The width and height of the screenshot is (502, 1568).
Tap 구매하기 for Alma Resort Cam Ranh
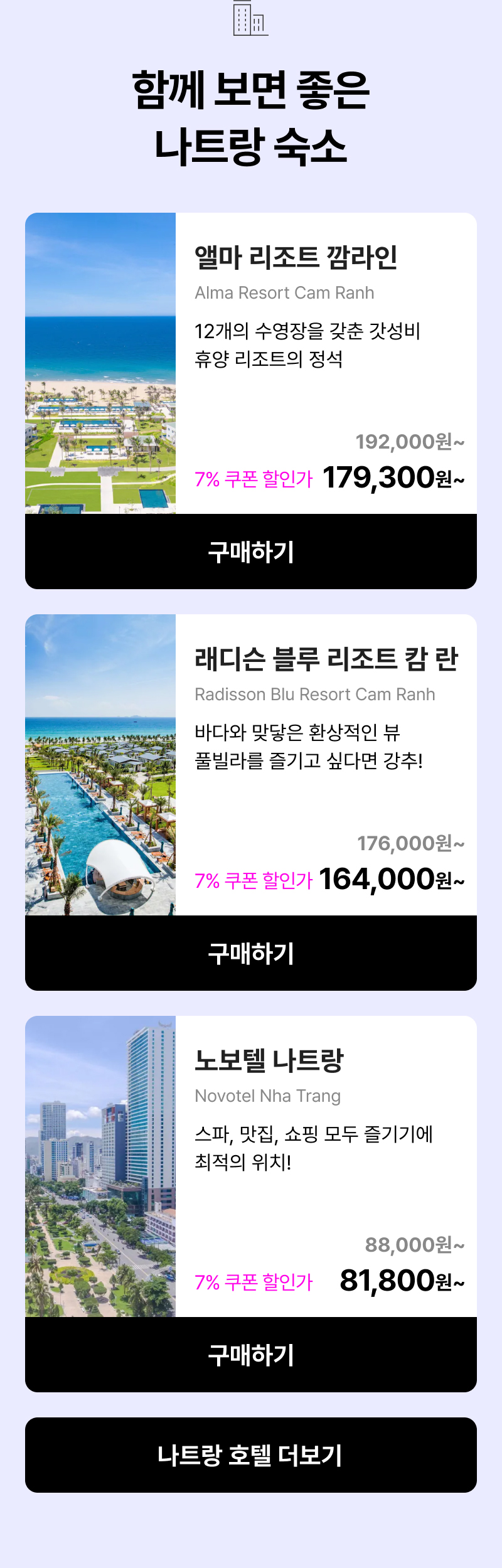tap(251, 552)
